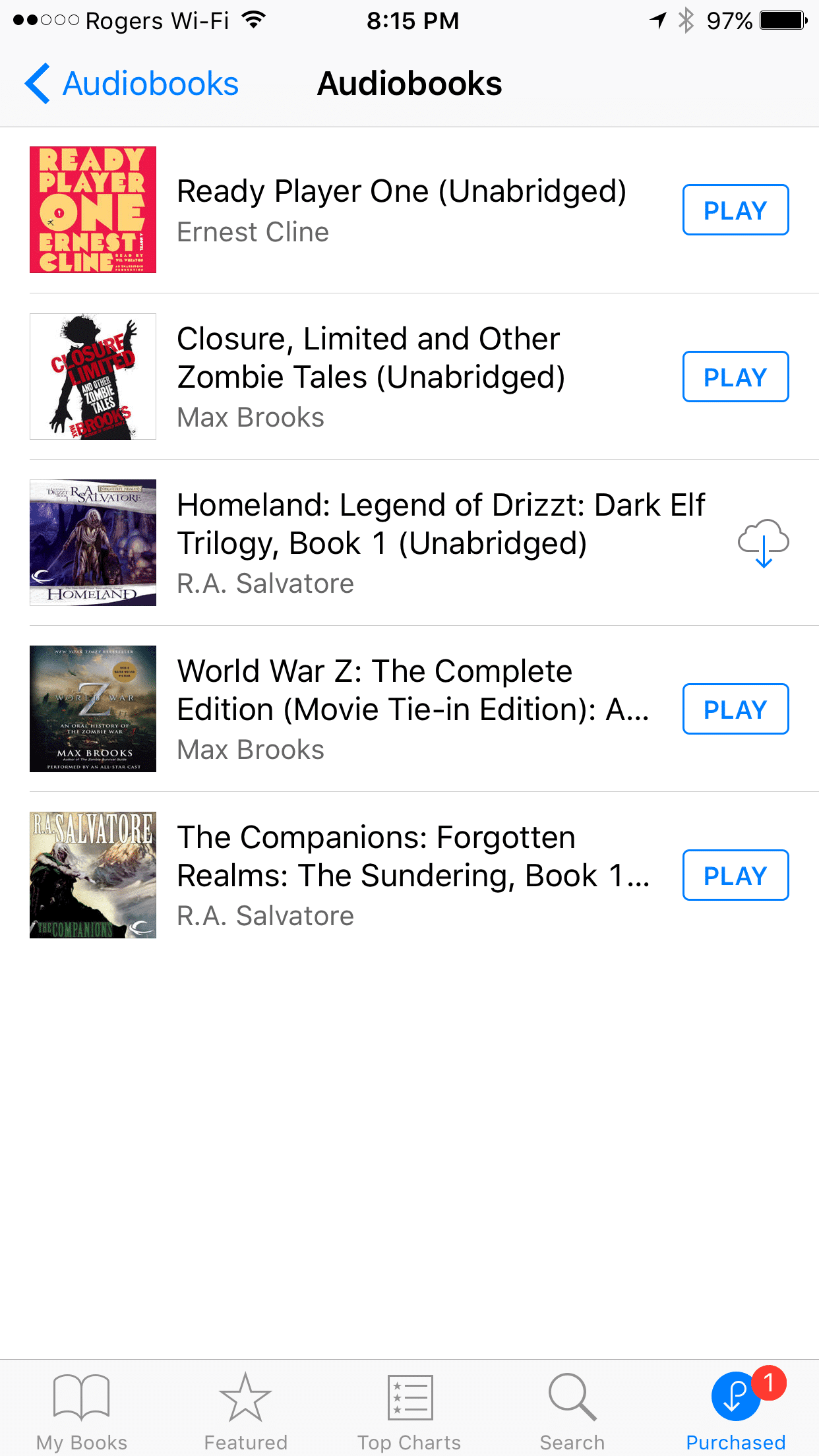The image size is (819, 1456).
Task: Open the Ready Player One cover
Action: pos(93,210)
